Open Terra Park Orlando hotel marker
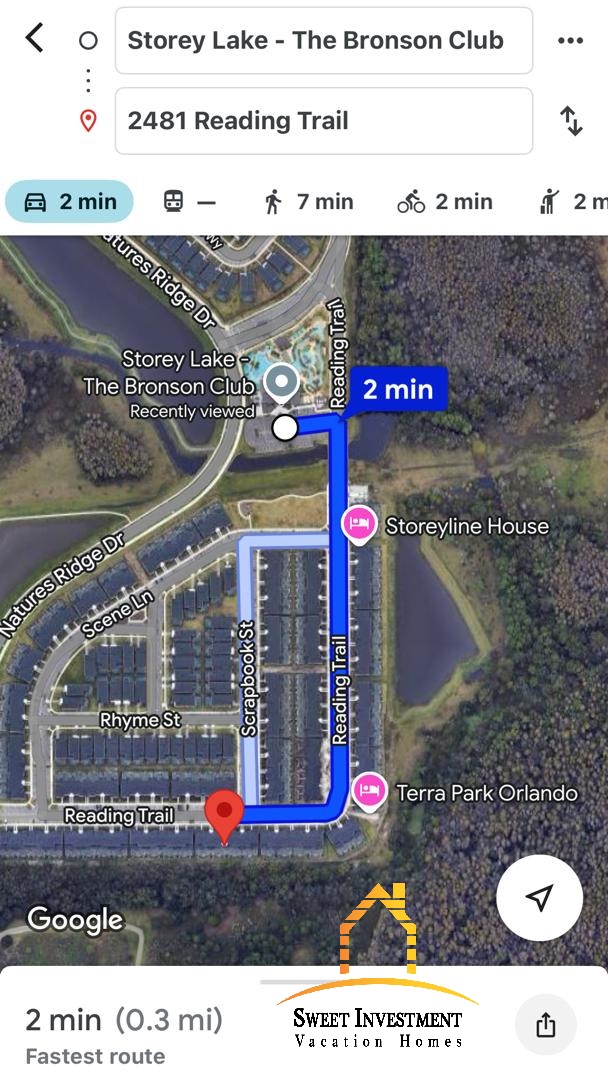Screen dimensions: 608x1080 point(371,792)
